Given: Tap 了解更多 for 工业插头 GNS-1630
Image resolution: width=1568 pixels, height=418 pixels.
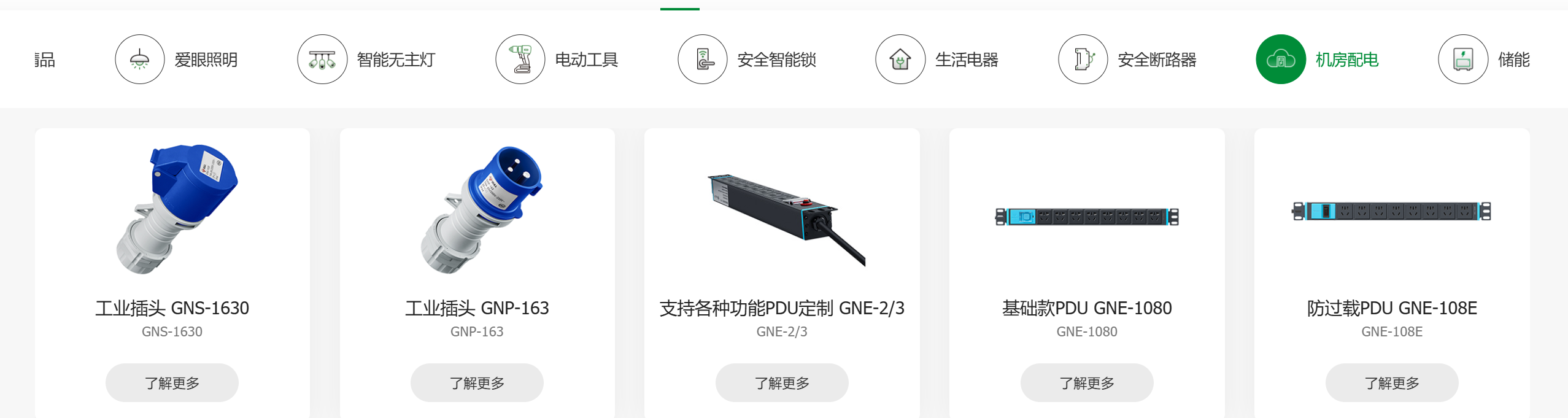Looking at the screenshot, I should click(x=172, y=383).
